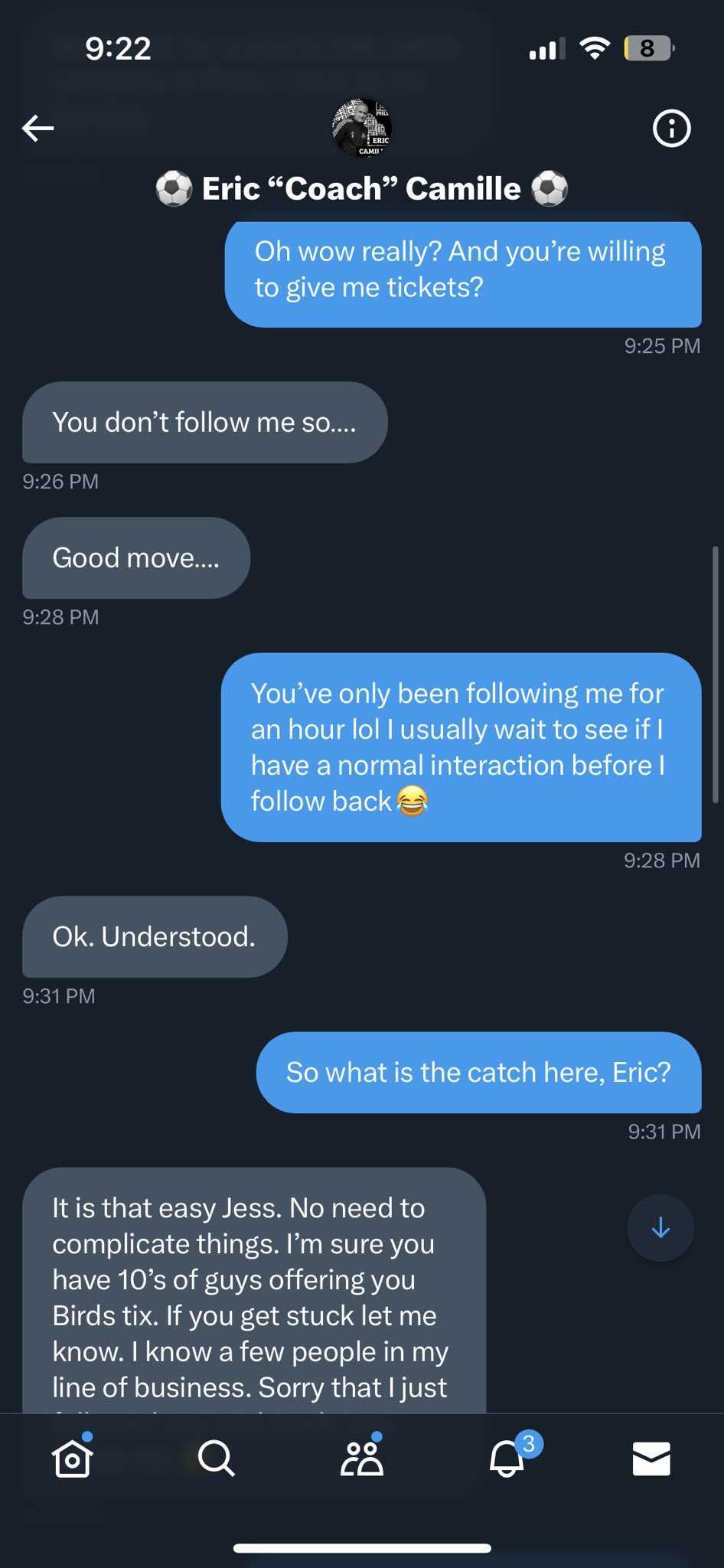The image size is (724, 1568).
Task: Open the Messages envelope tab
Action: (651, 1459)
